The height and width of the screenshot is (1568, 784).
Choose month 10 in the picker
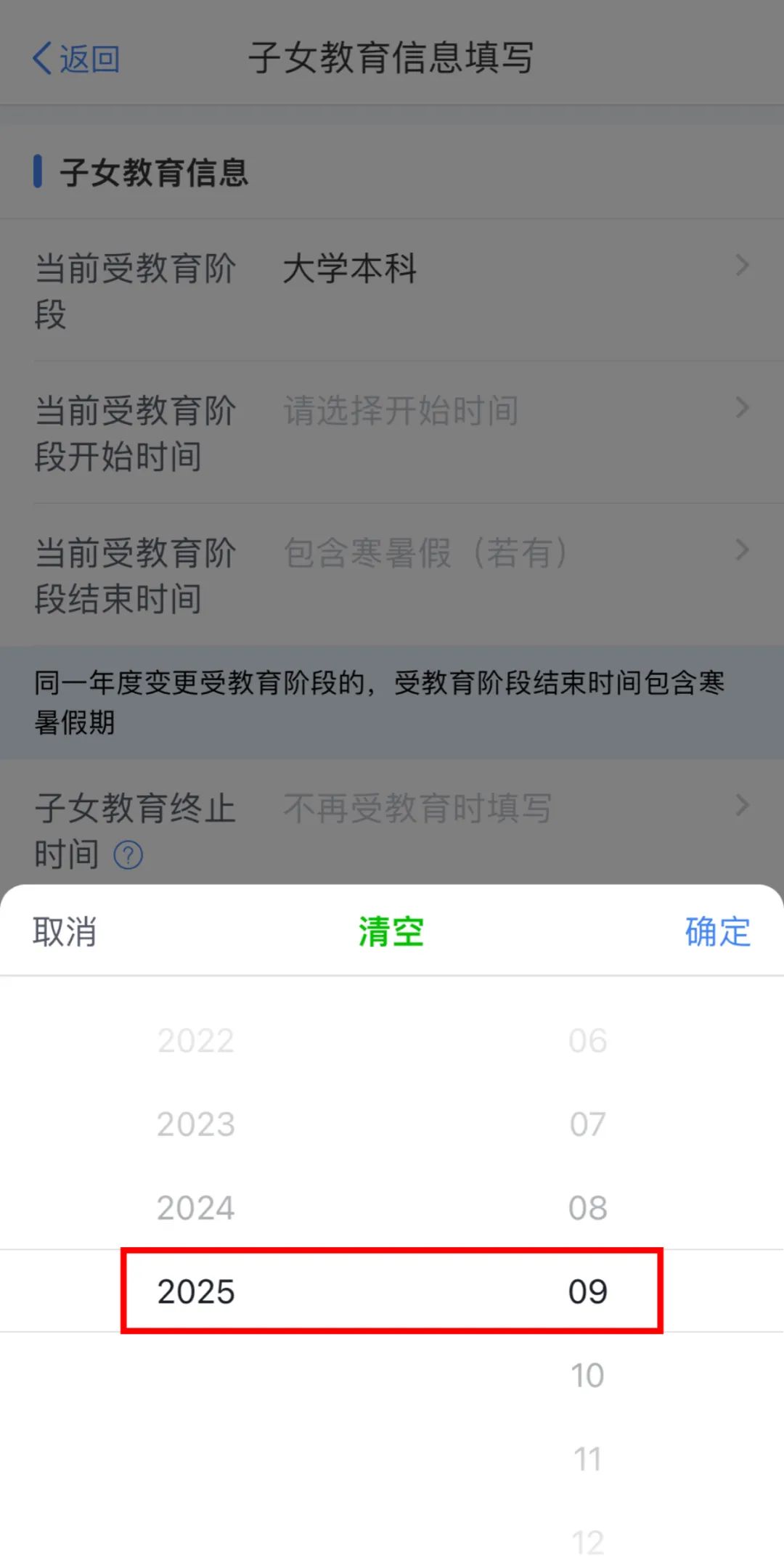click(587, 1375)
